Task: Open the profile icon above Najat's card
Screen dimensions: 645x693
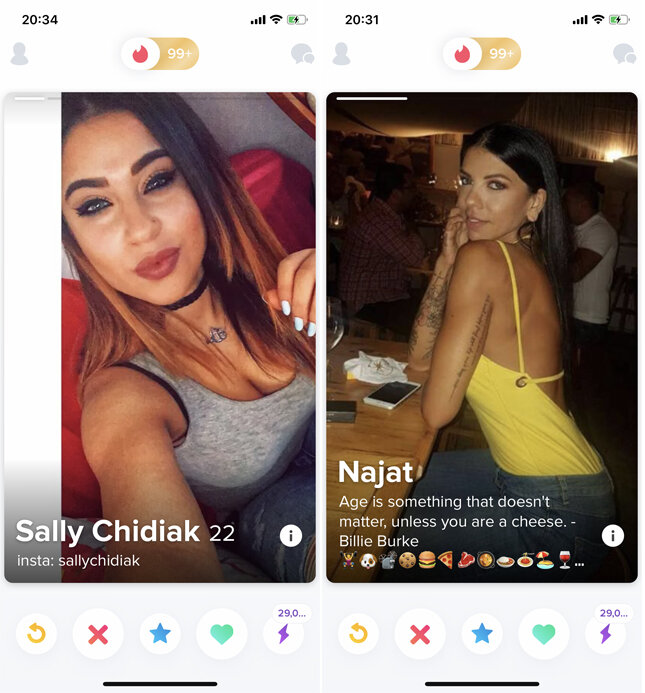Action: tap(342, 54)
